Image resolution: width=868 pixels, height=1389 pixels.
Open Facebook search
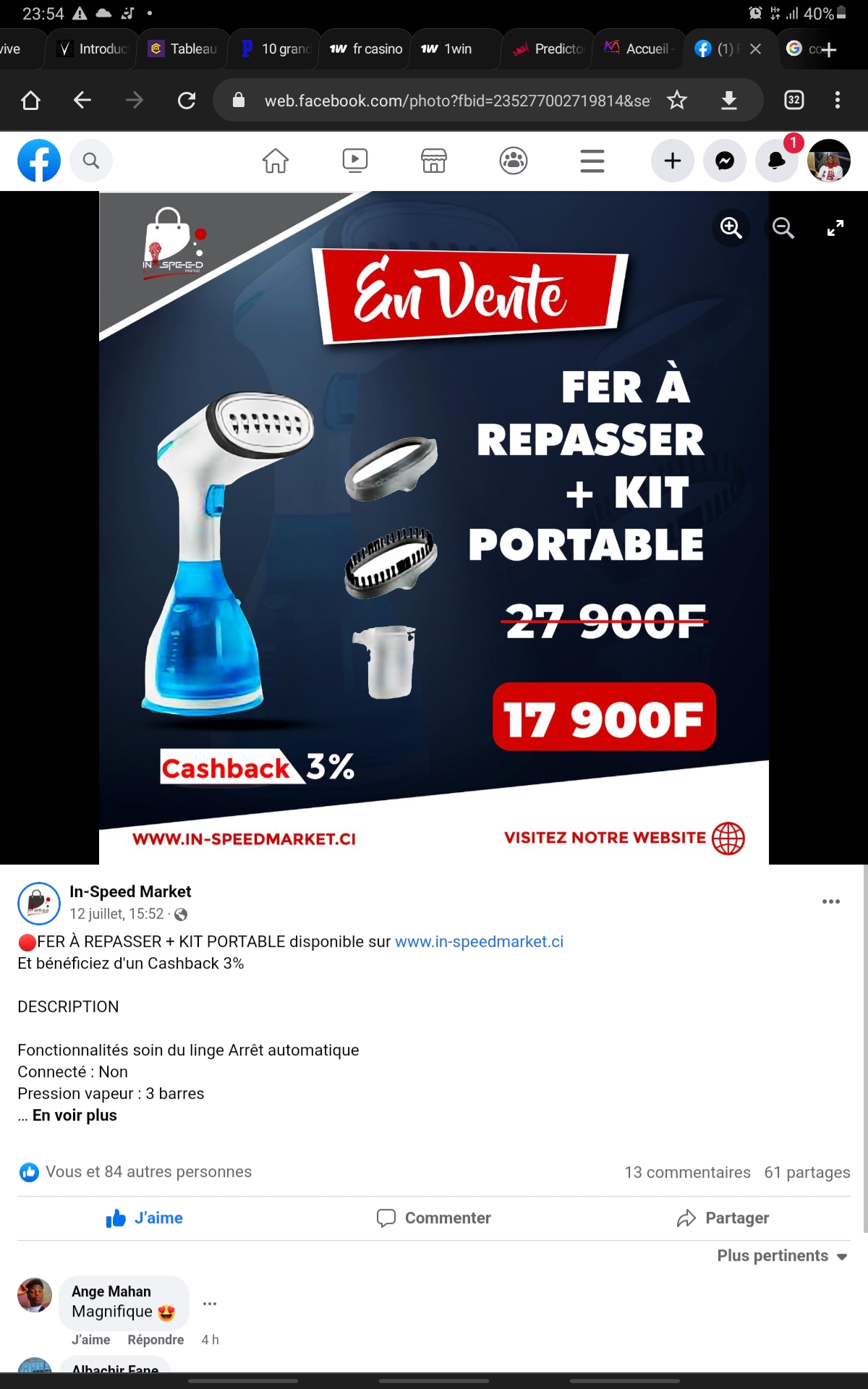90,161
